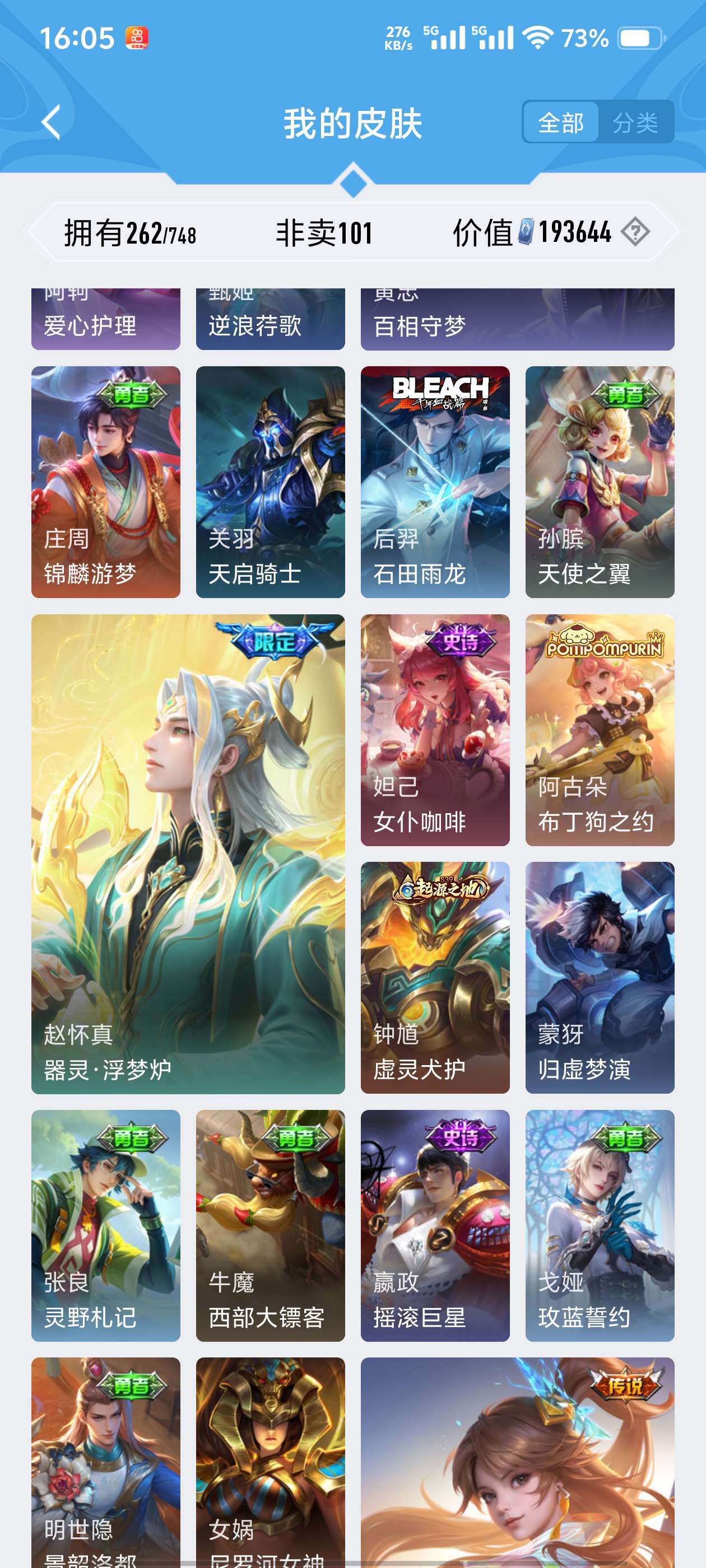Viewport: 706px width, 1568px height.
Task: Select 妲己 女仆咖啡 skin card
Action: [x=434, y=729]
